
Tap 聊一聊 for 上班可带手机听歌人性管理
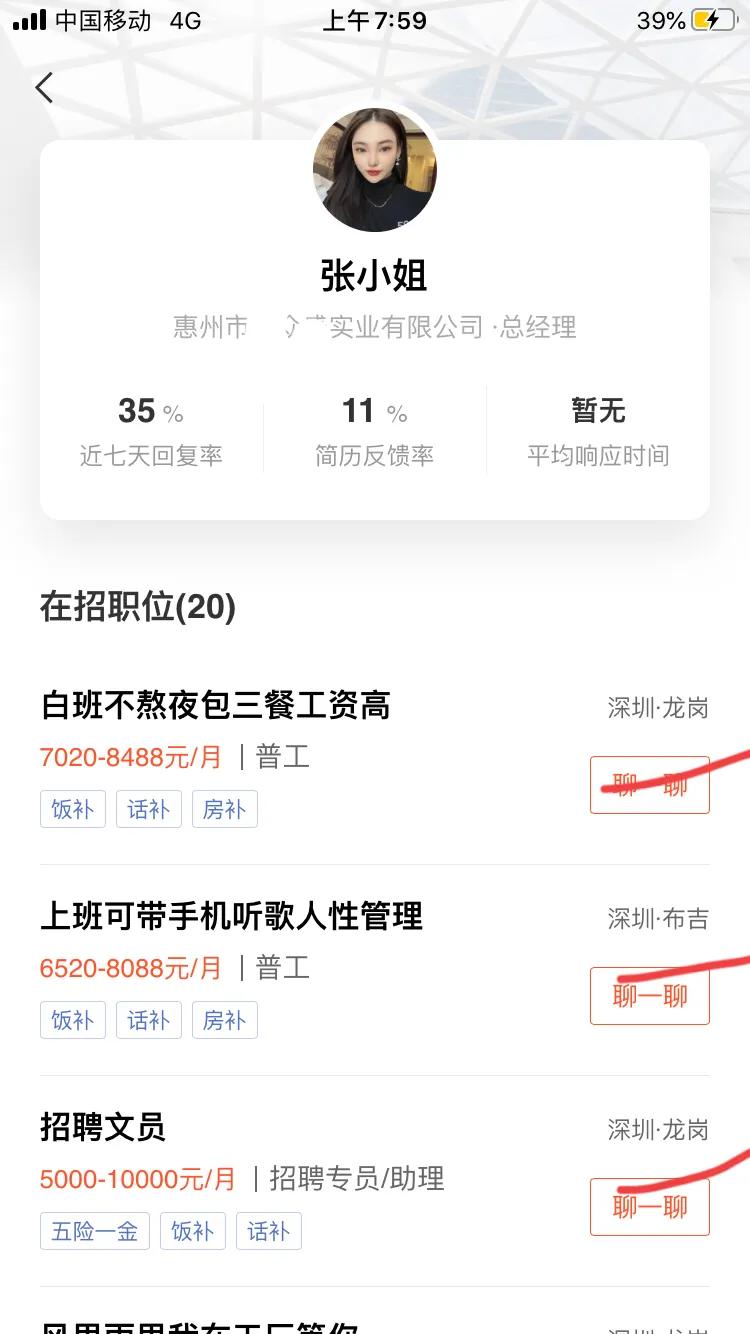pos(650,995)
